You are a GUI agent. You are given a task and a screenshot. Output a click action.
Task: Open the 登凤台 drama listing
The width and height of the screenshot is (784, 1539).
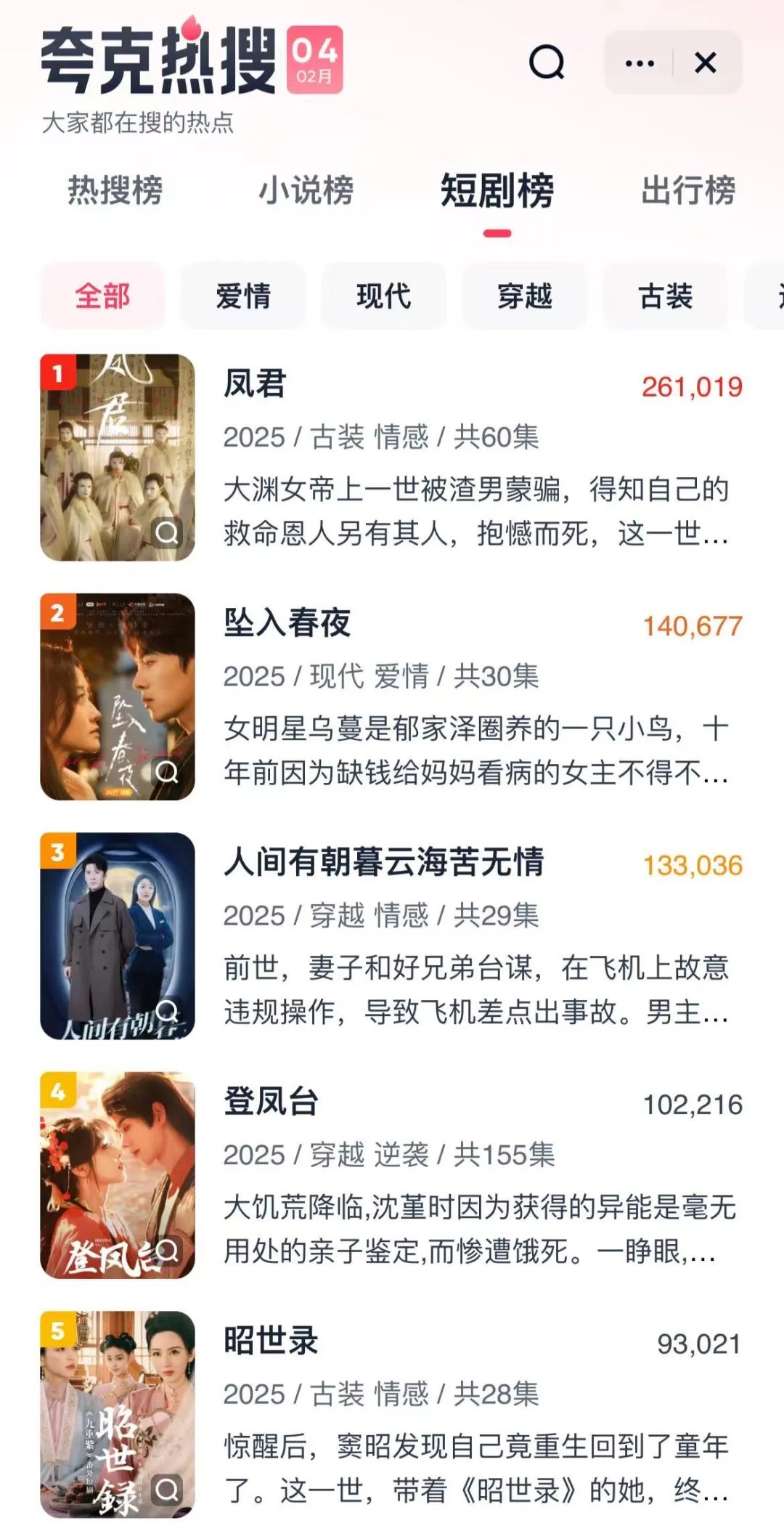[x=271, y=1102]
